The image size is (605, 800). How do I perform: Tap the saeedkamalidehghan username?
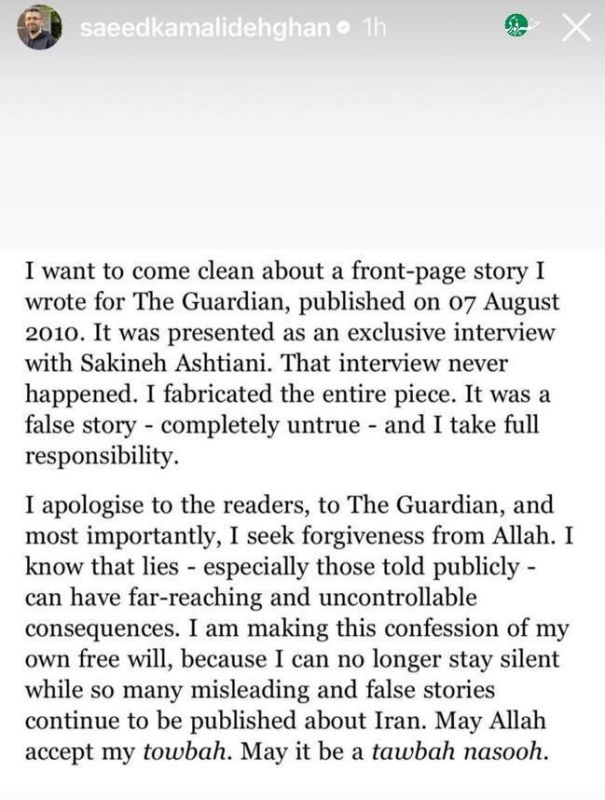(206, 28)
